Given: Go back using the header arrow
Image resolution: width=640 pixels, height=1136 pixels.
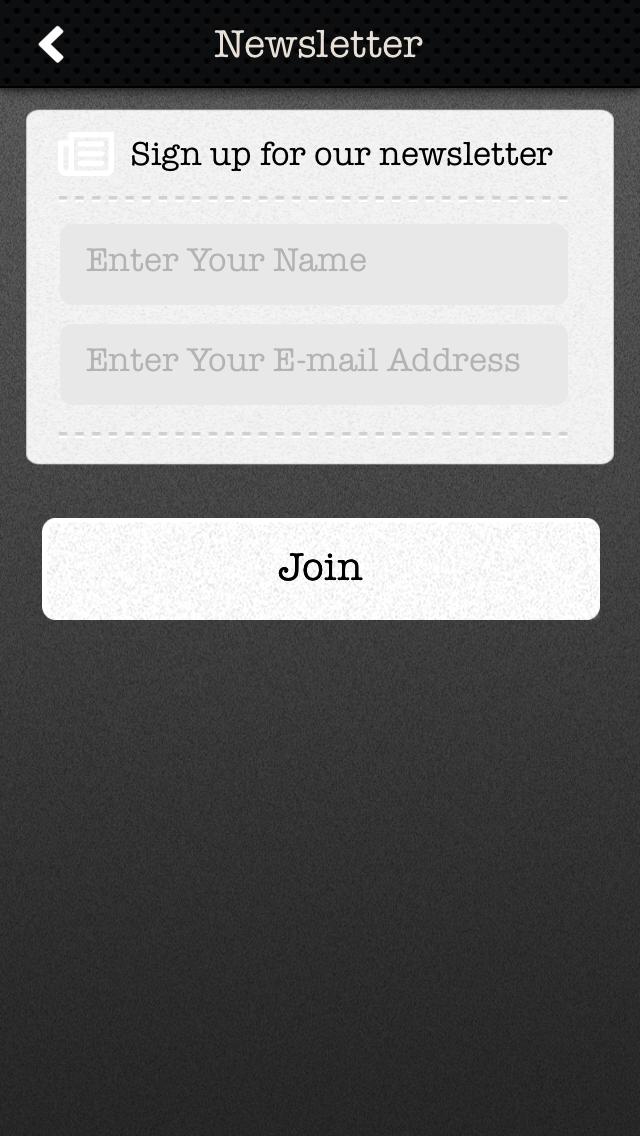Looking at the screenshot, I should tap(51, 44).
